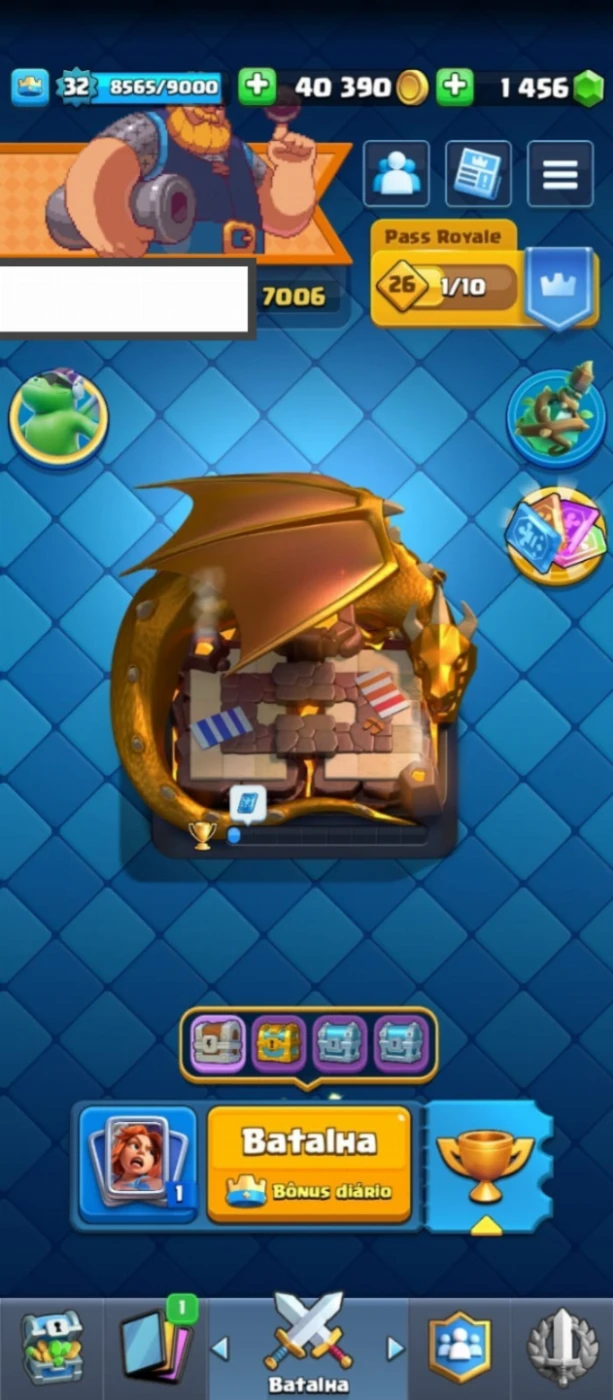Add gold with the green plus
This screenshot has width=613, height=1400.
pyautogui.click(x=257, y=87)
